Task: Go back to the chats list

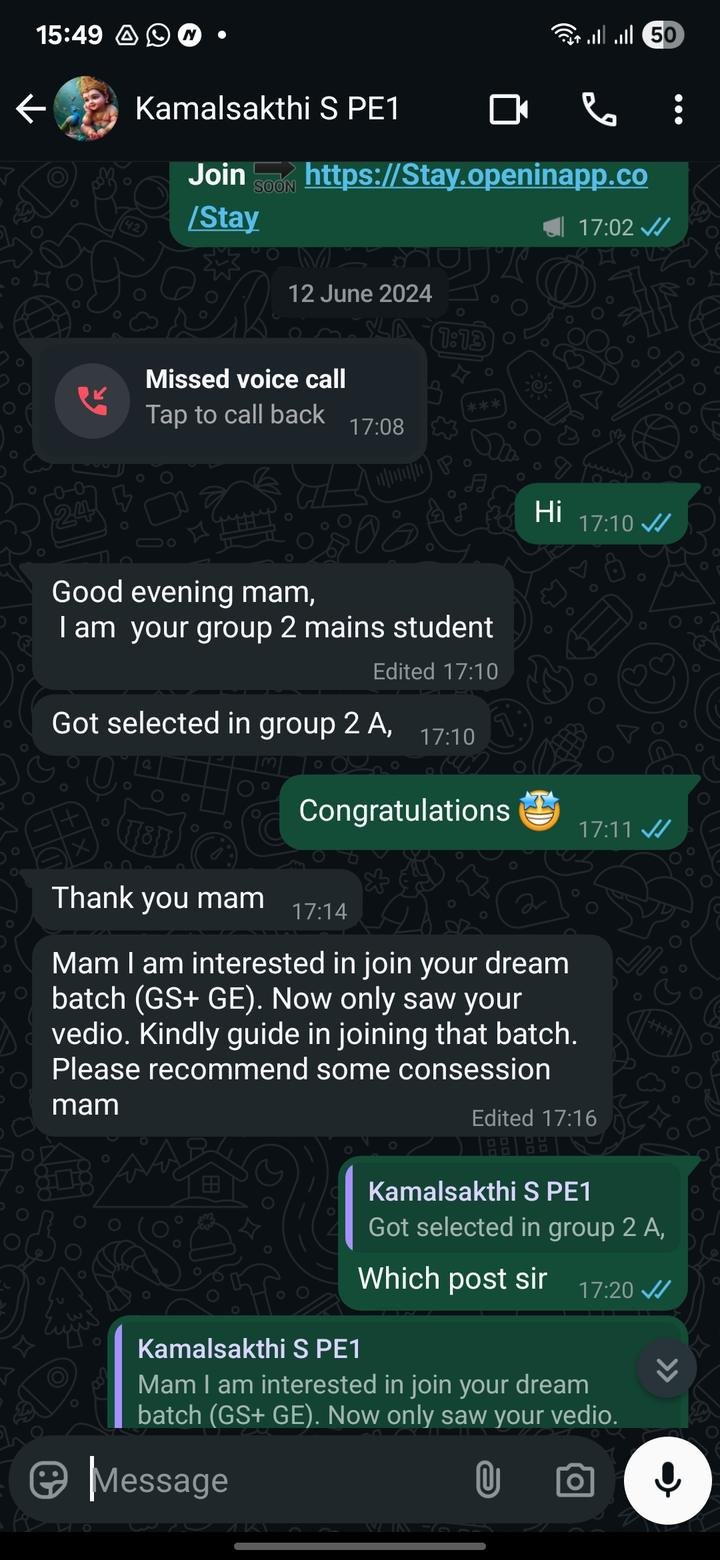Action: [31, 109]
